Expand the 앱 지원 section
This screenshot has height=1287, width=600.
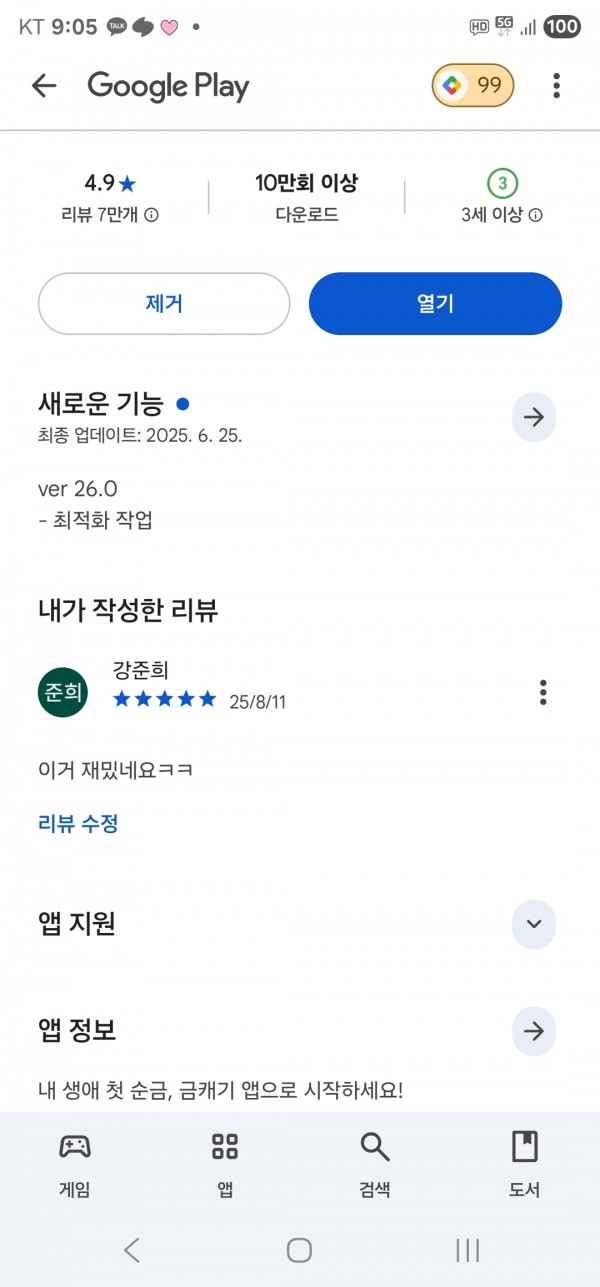point(534,923)
